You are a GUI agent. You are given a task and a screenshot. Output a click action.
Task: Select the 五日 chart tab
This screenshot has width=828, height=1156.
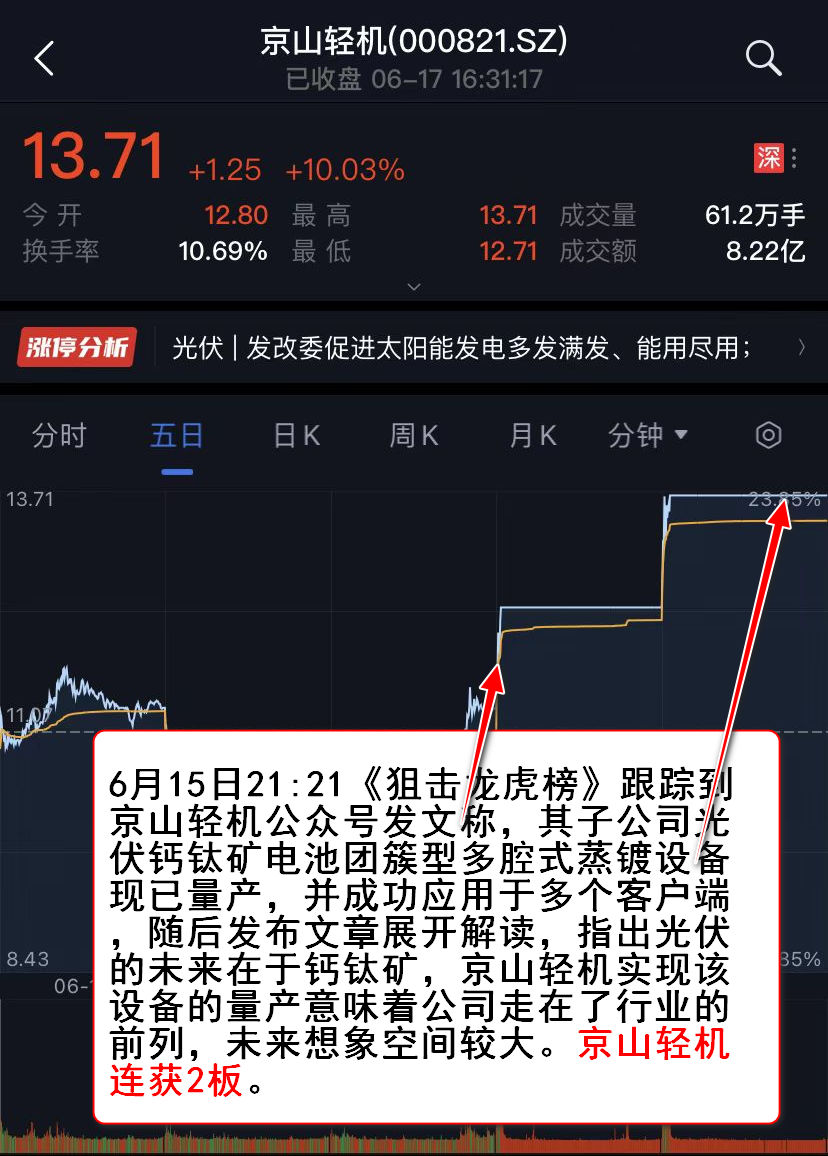[177, 436]
